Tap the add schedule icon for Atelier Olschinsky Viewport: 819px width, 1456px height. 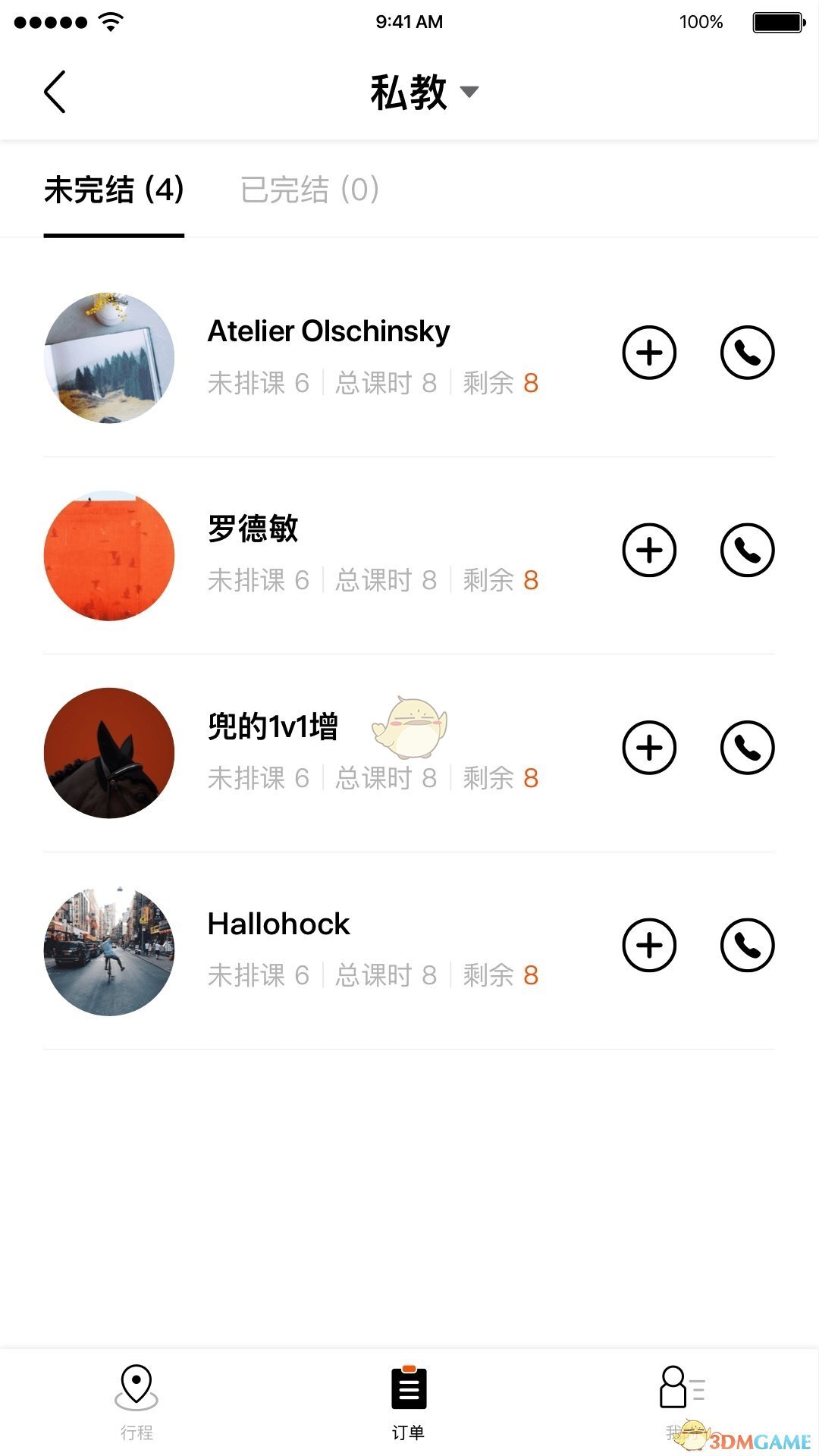(x=650, y=353)
